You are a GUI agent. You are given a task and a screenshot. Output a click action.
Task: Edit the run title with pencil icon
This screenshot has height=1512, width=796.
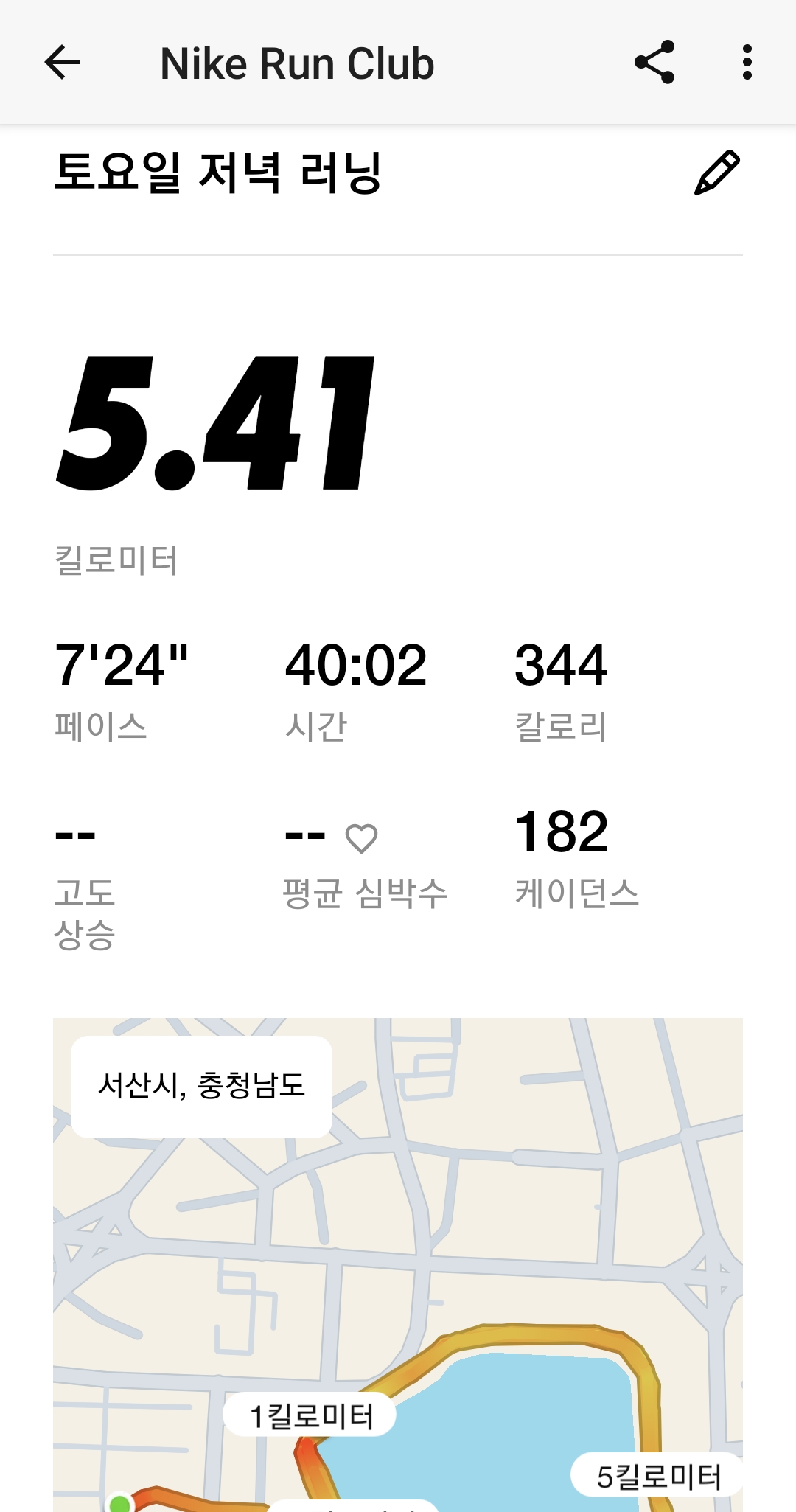(716, 173)
